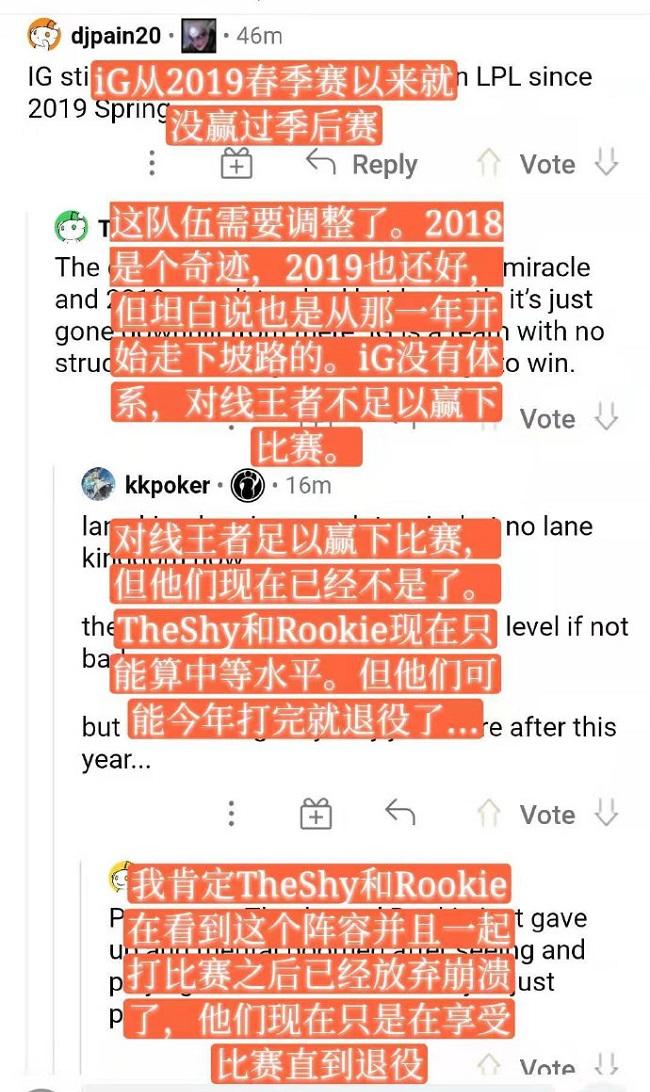Open overflow menu on djpain20's comment

(x=152, y=164)
